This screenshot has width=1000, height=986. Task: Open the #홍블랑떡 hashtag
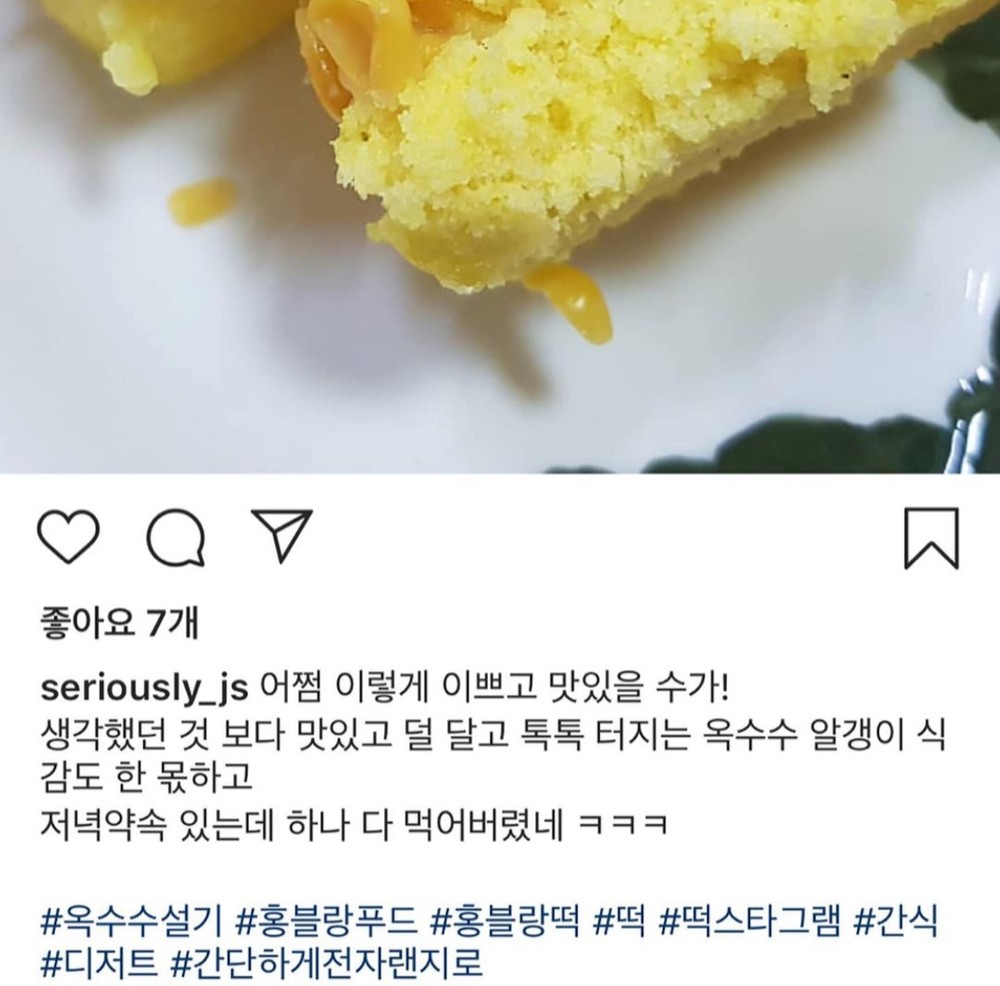tap(506, 921)
